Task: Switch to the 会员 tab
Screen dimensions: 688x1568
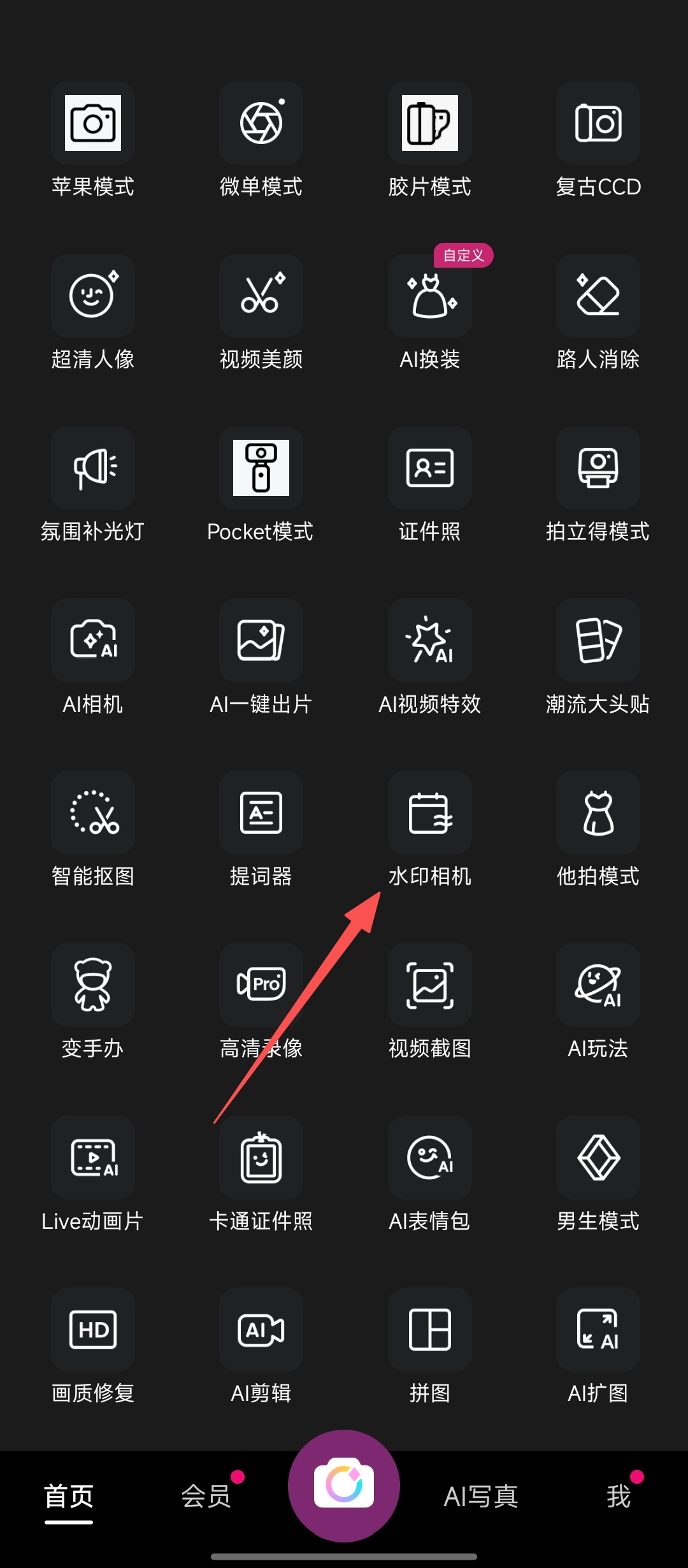Action: tap(206, 1496)
